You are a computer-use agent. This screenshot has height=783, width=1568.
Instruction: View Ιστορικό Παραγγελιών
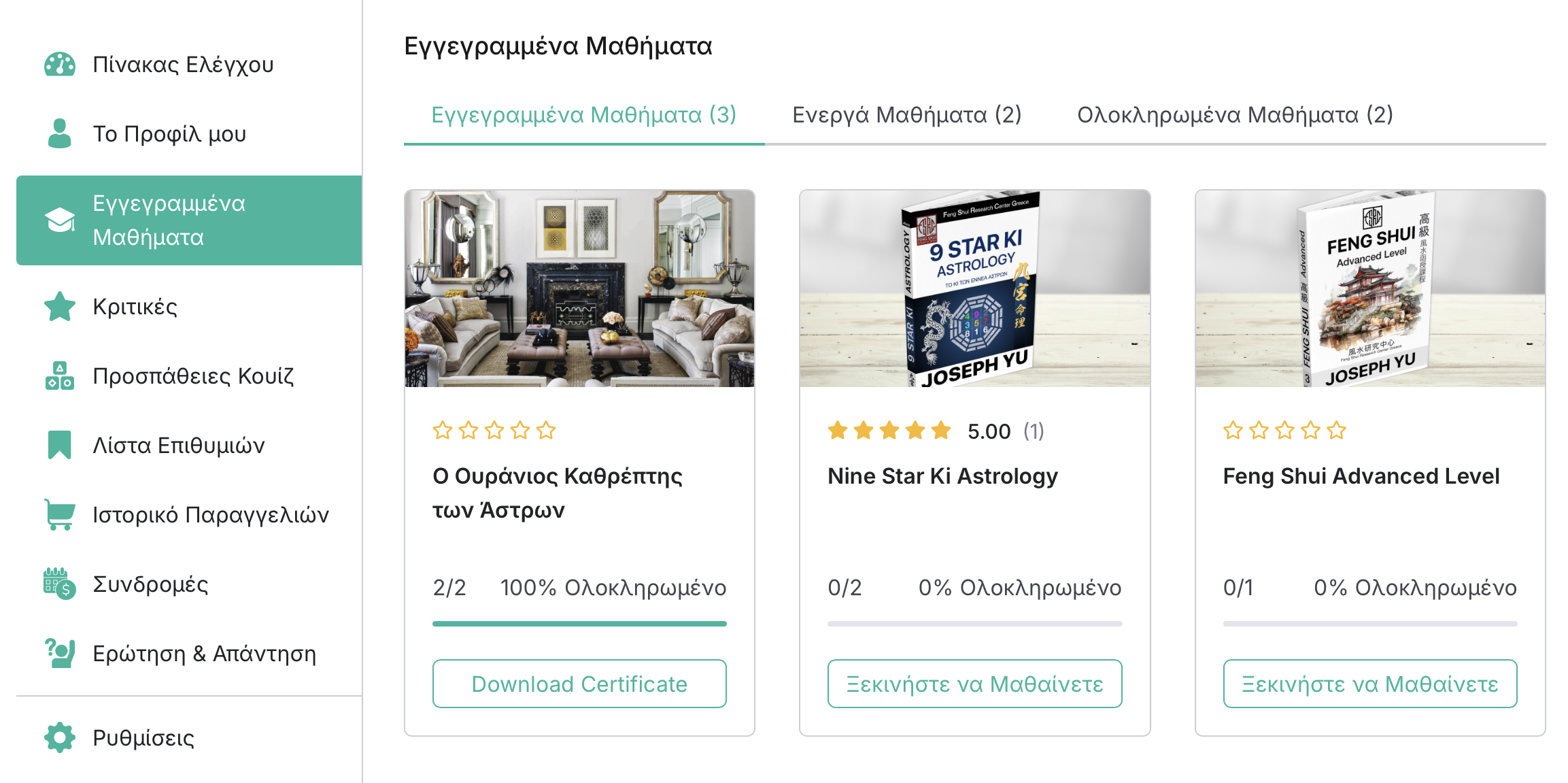tap(210, 515)
